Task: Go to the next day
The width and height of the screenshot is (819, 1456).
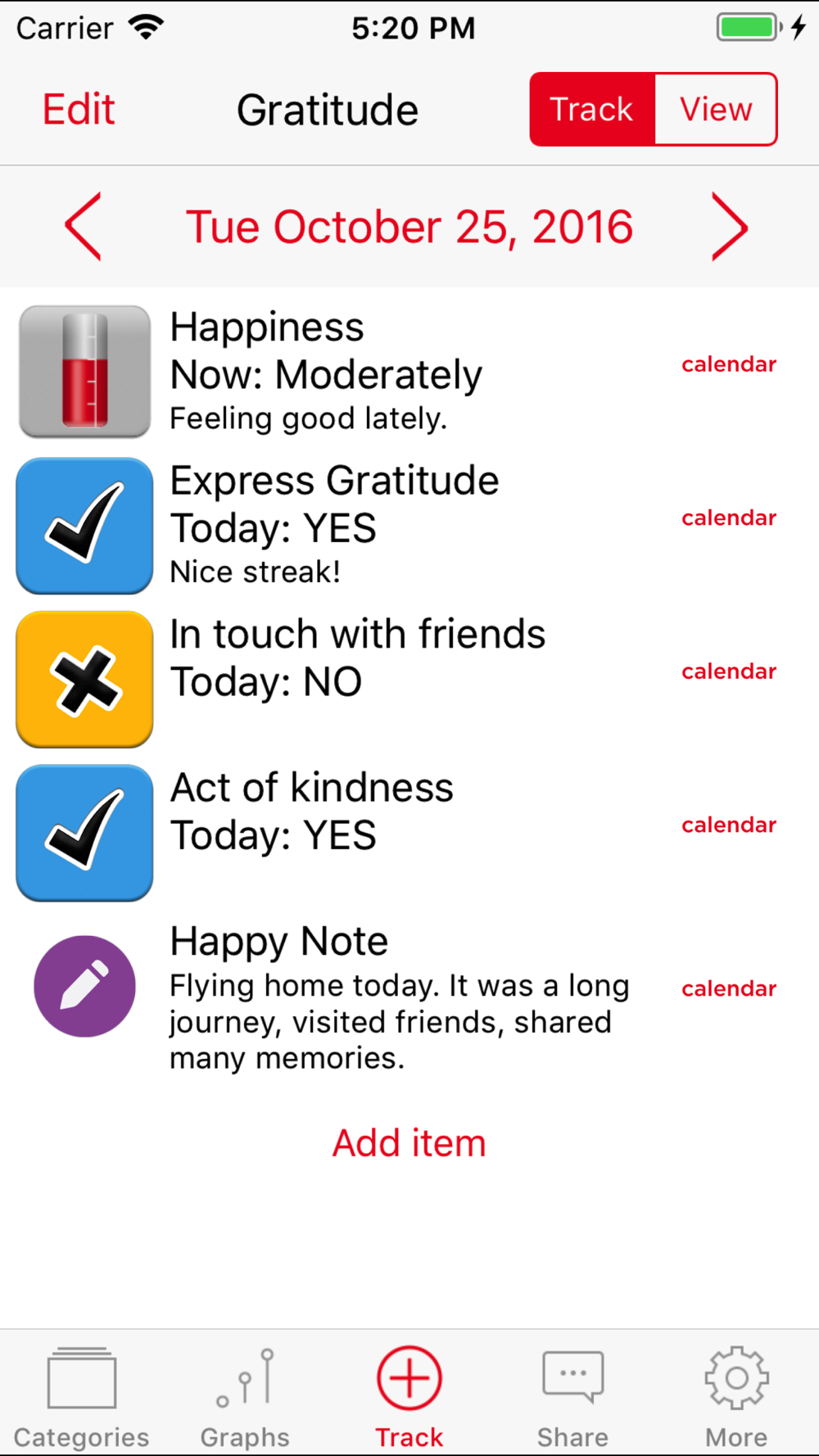Action: (730, 227)
